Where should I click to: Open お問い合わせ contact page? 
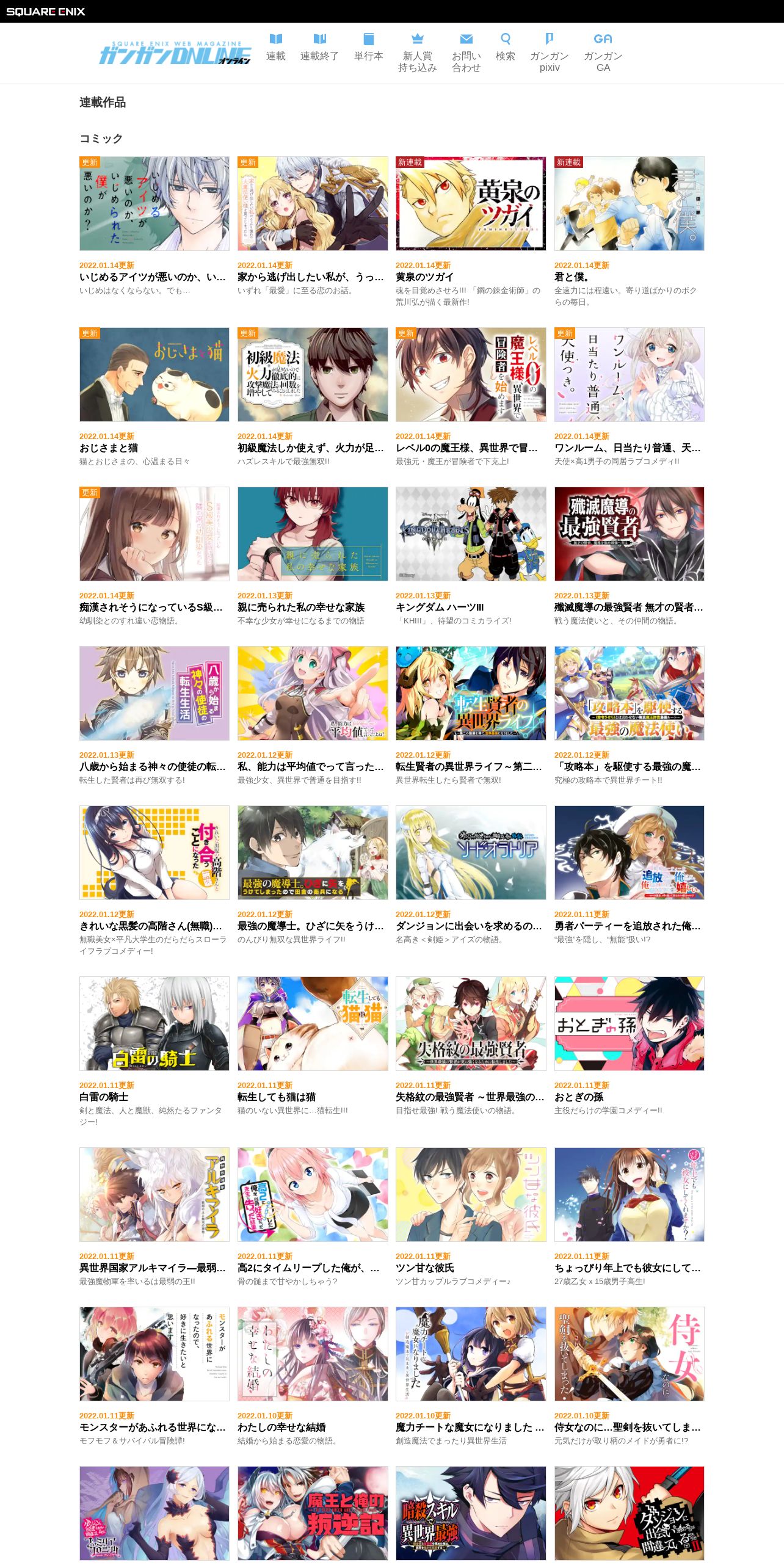466,53
